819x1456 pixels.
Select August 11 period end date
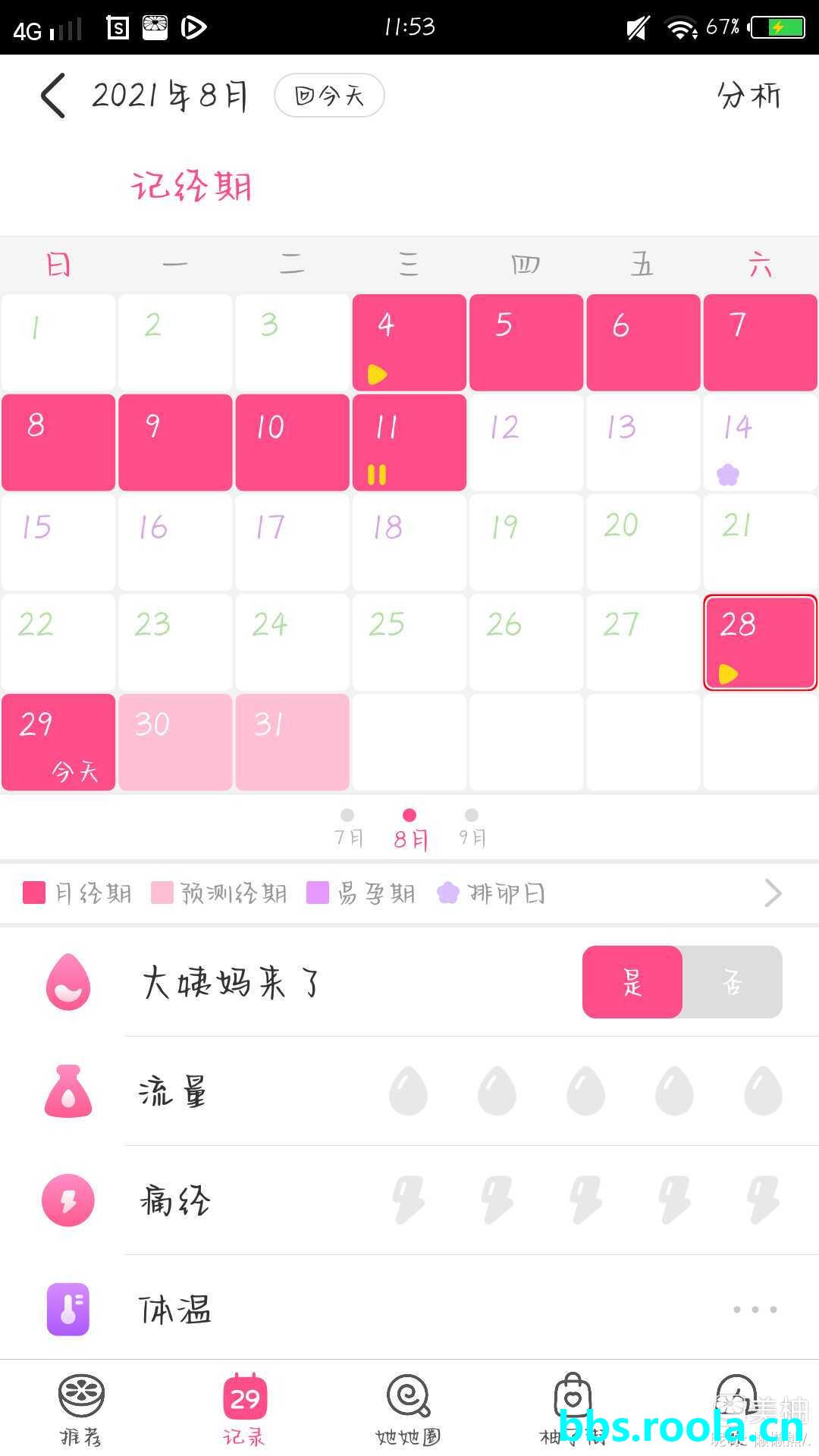[409, 443]
